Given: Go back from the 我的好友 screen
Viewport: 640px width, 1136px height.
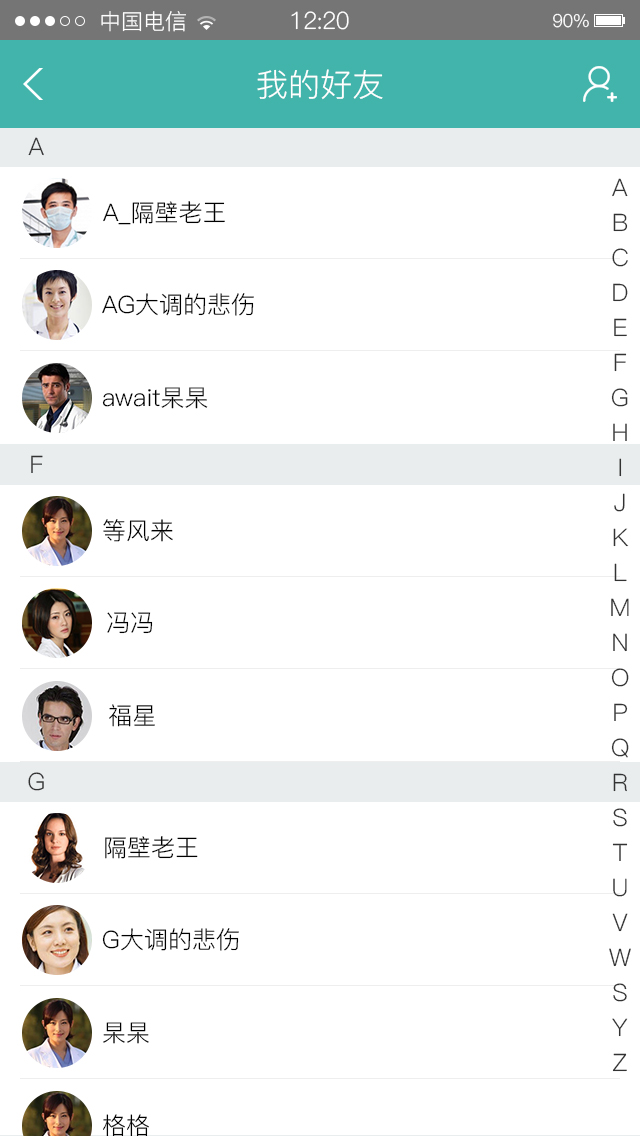Looking at the screenshot, I should pyautogui.click(x=33, y=84).
